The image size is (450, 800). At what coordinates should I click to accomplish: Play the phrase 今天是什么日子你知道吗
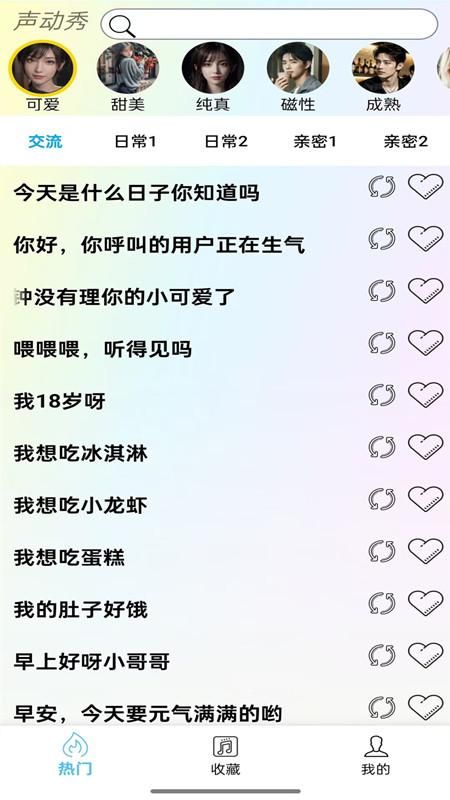click(136, 193)
